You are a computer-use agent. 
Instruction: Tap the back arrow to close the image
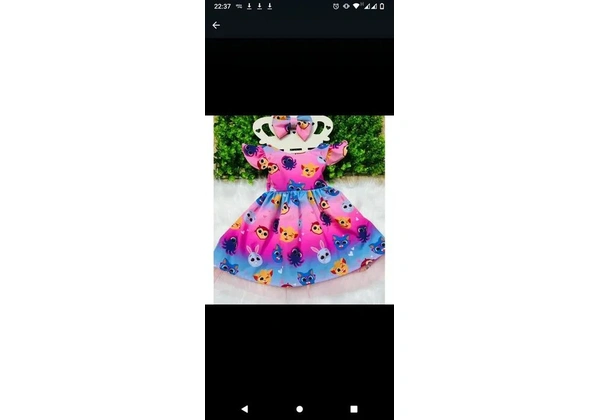pyautogui.click(x=216, y=25)
